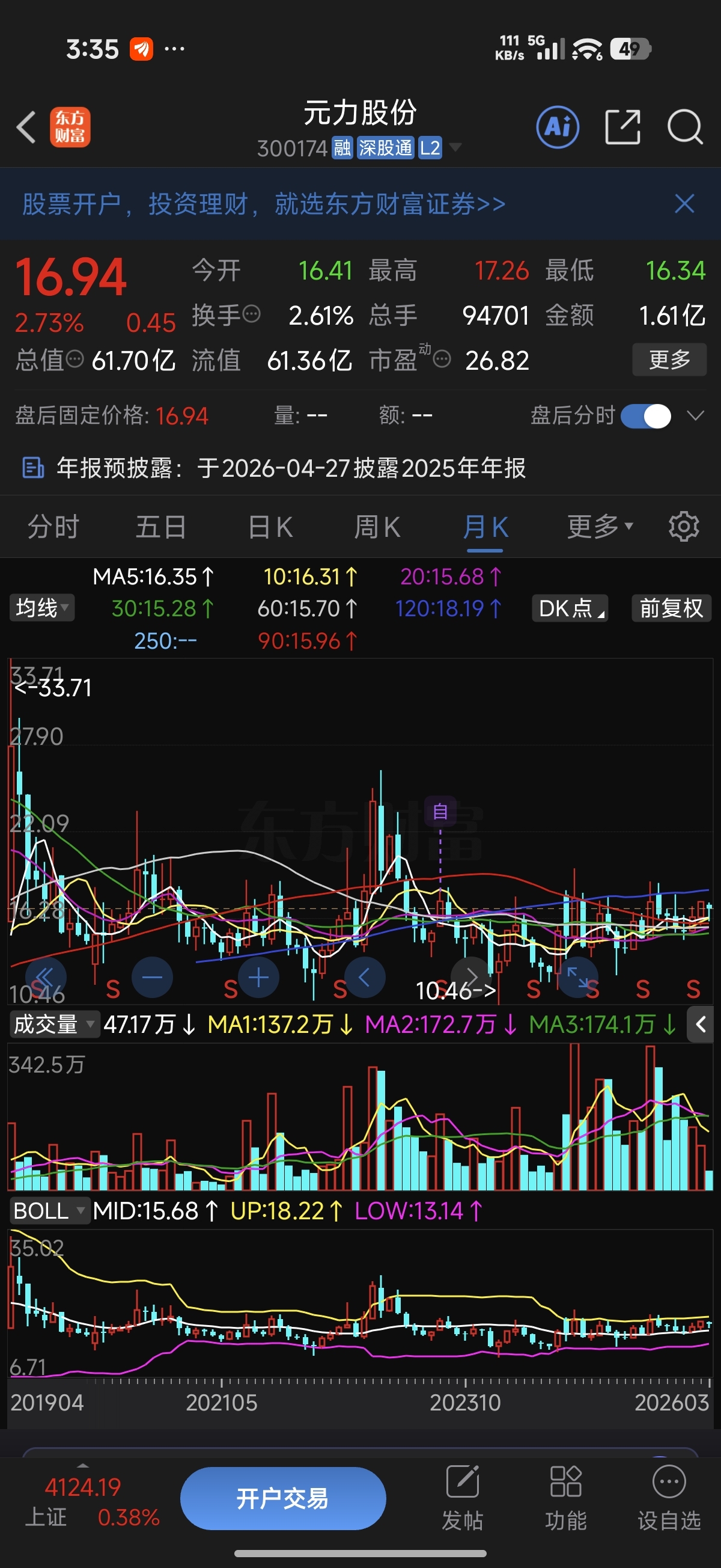The width and height of the screenshot is (721, 1568).
Task: Toggle 前复权 price adjustment
Action: pos(670,608)
